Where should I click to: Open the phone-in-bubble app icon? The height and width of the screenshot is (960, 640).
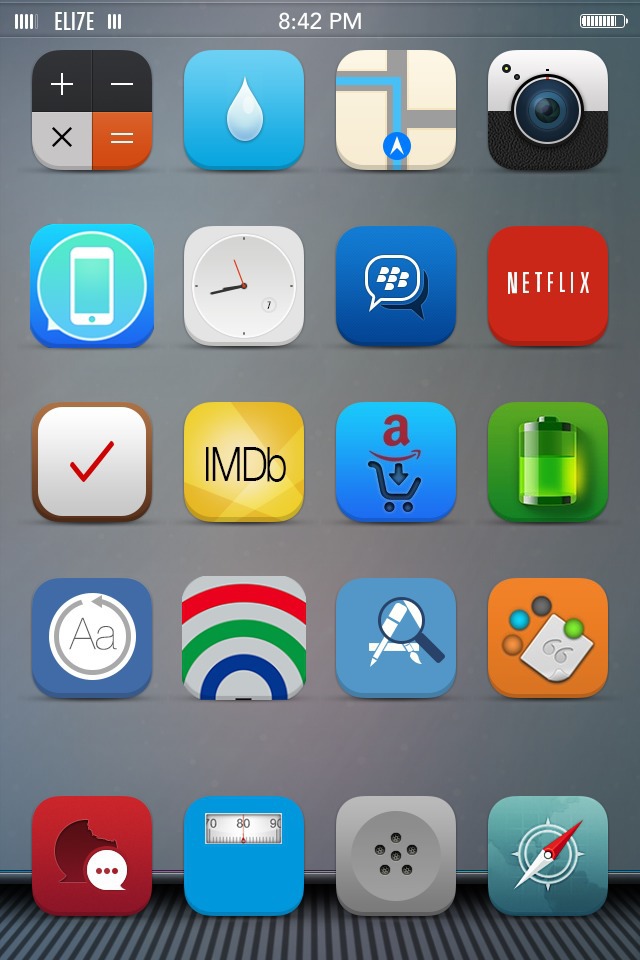point(92,286)
